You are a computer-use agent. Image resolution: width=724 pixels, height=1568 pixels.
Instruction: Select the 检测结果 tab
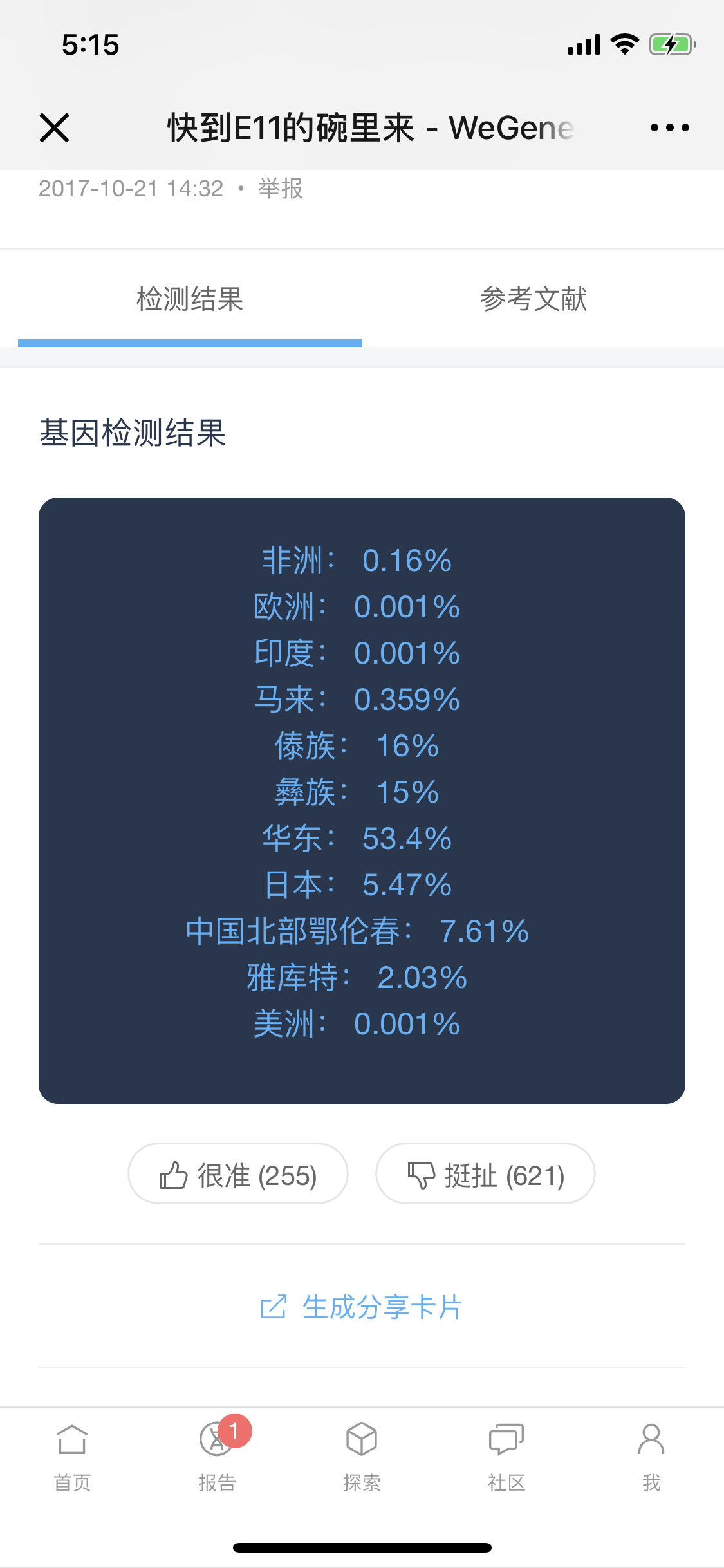[x=190, y=299]
